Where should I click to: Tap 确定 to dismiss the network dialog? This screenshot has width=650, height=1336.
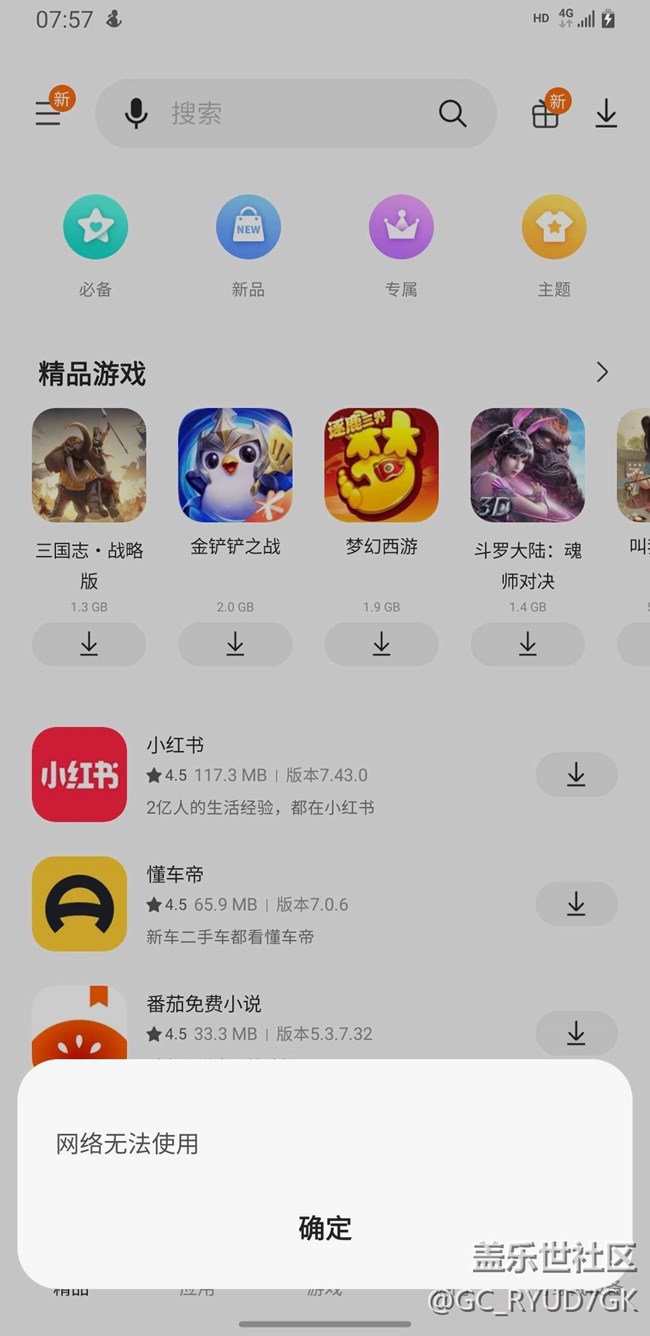point(325,1228)
